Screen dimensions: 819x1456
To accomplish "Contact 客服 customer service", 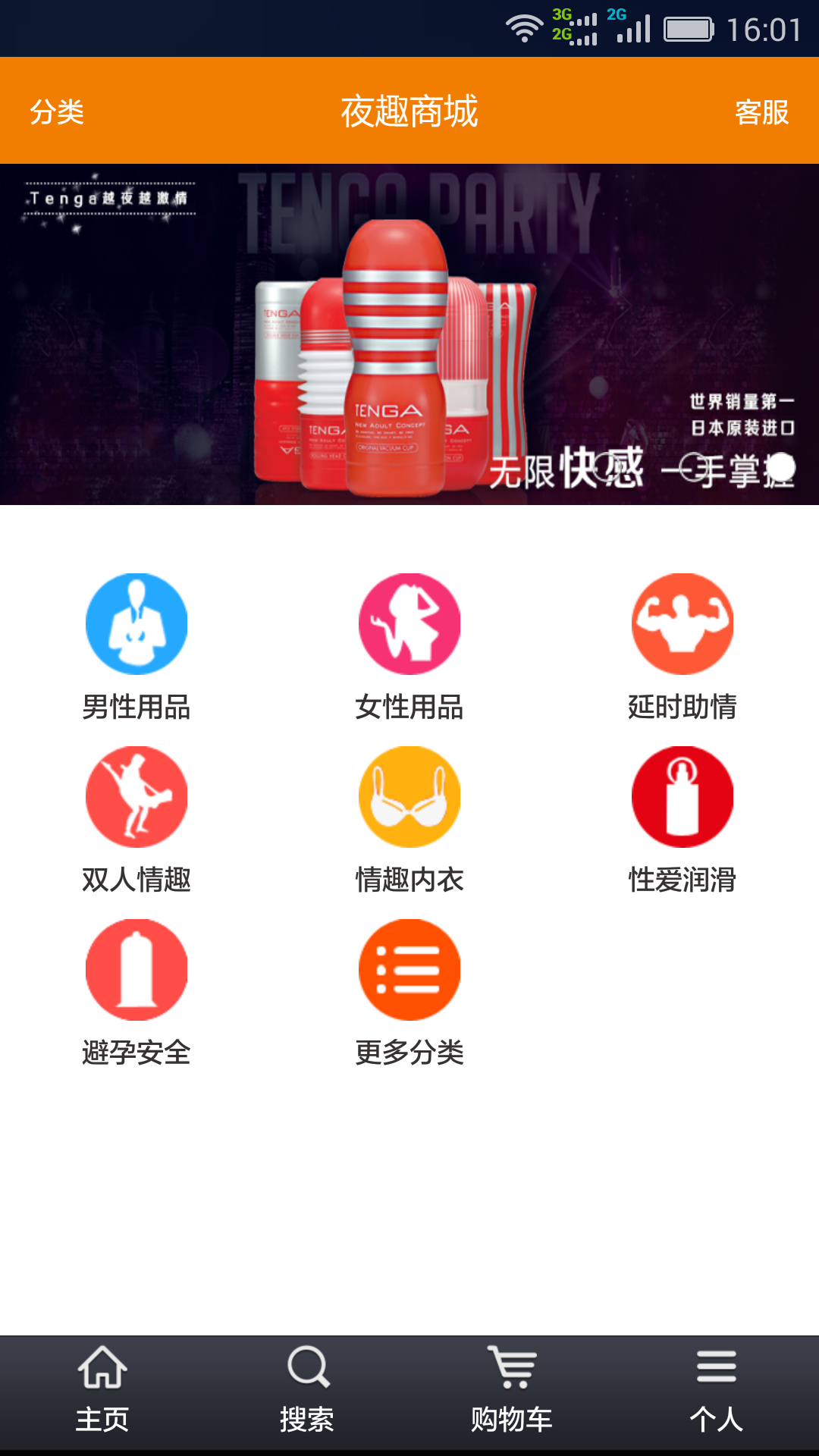I will click(761, 112).
